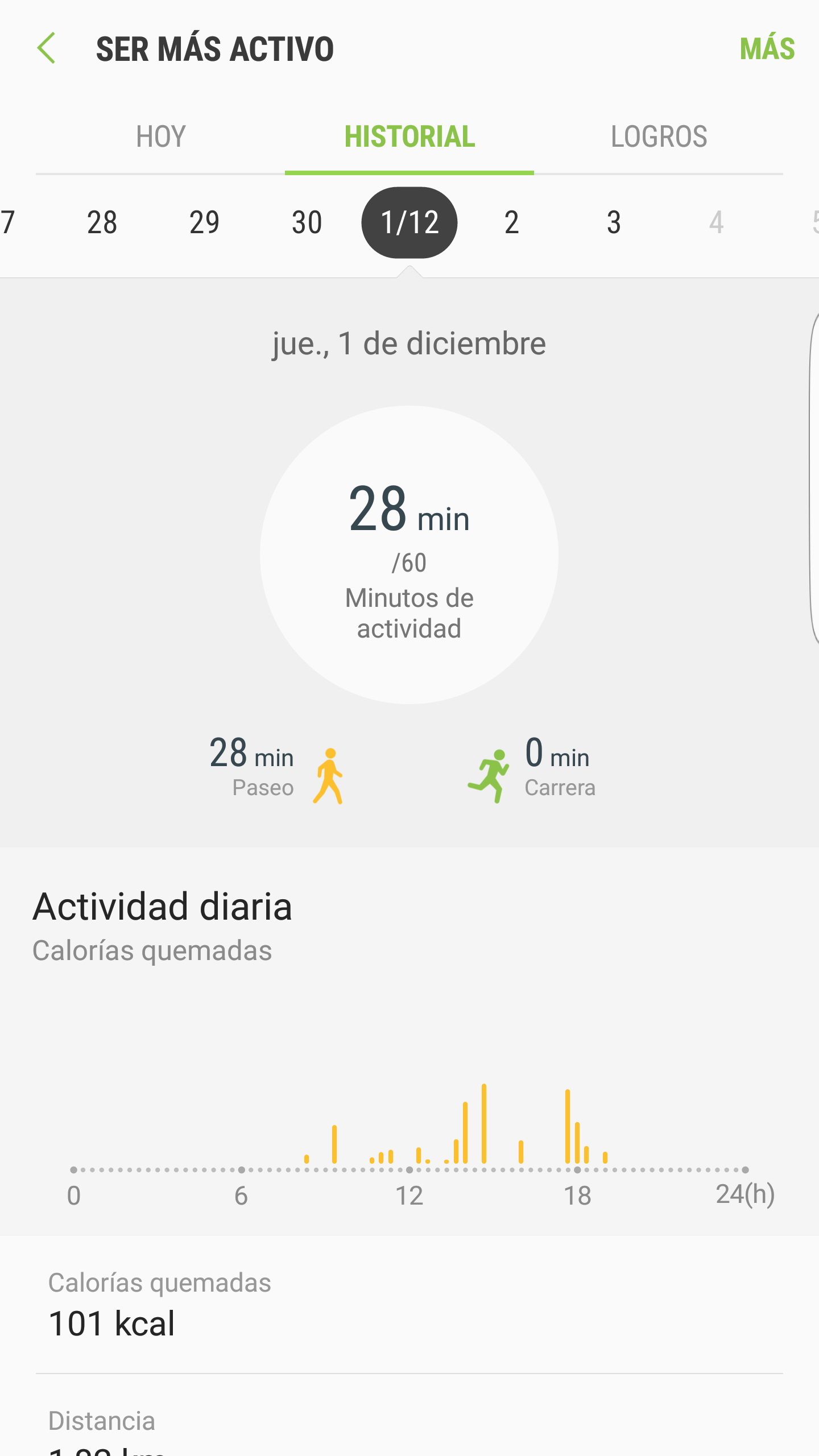Image resolution: width=819 pixels, height=1456 pixels.
Task: Select day 28 in the date strip
Action: click(102, 222)
